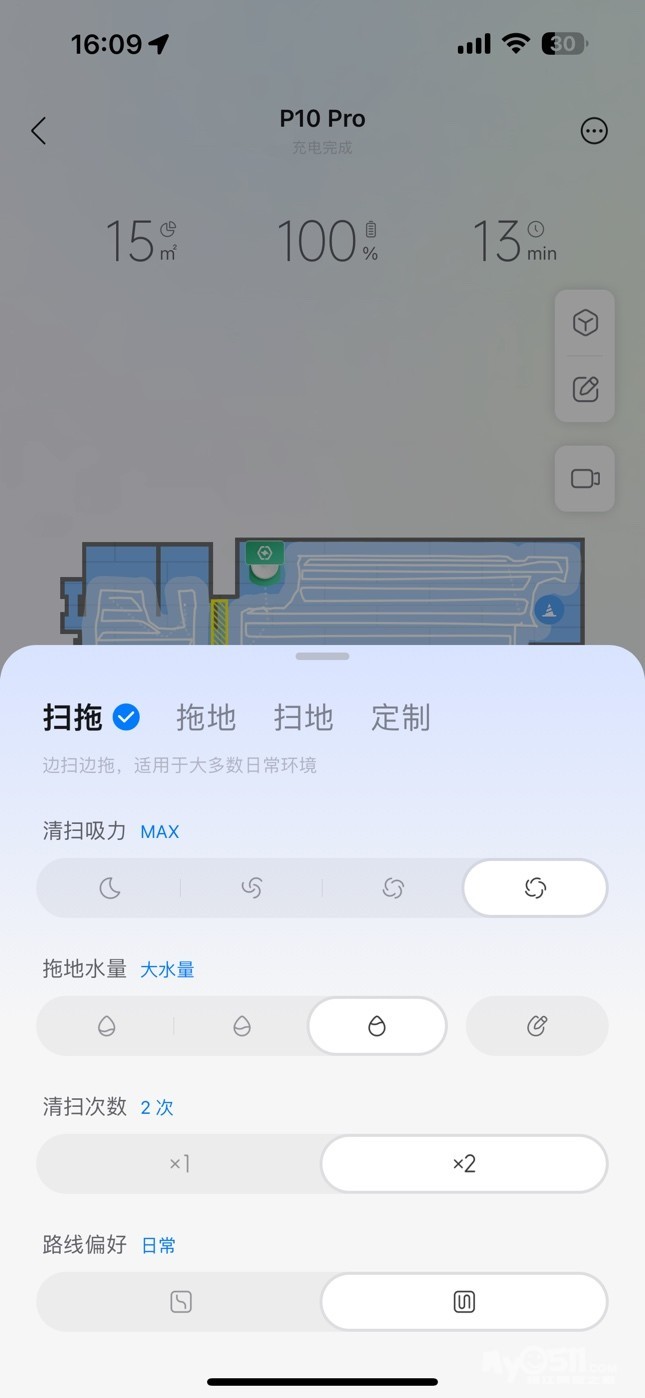Choose the first route preference option
Screen dimensions: 645x1398
180,1302
